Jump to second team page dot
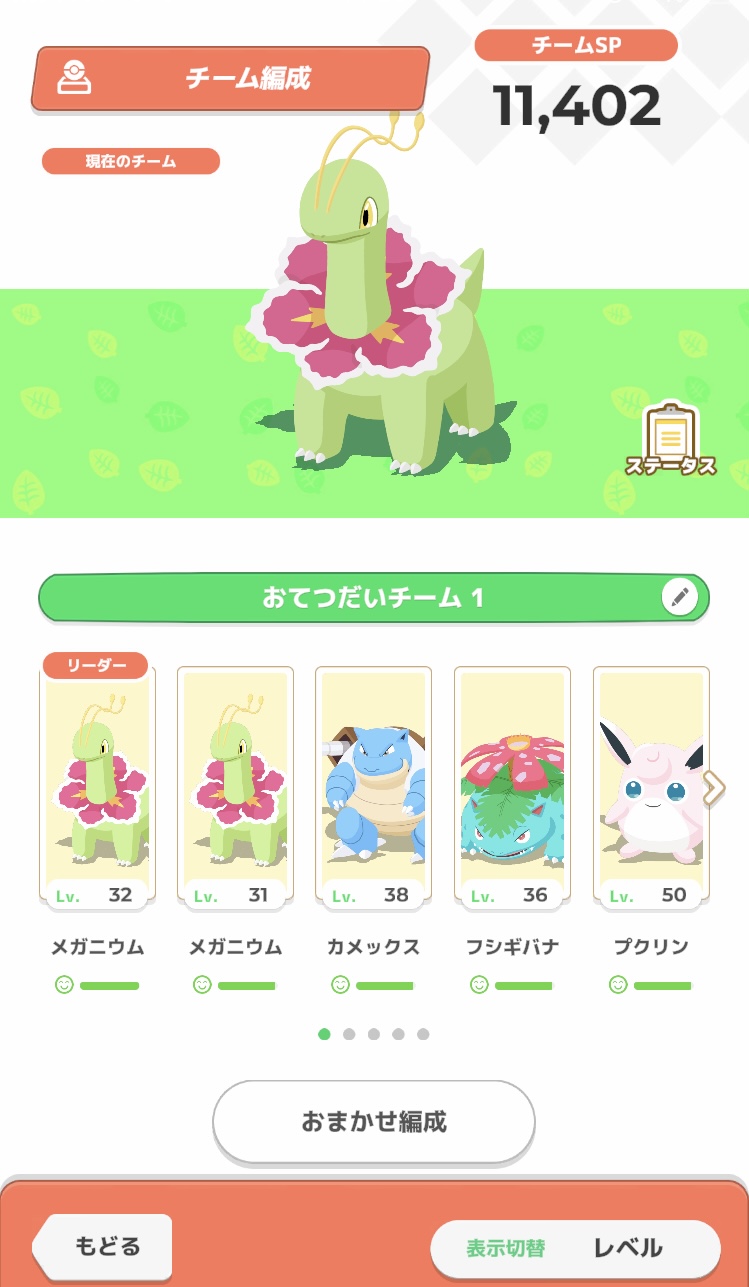Viewport: 749px width, 1287px height. (x=349, y=1034)
